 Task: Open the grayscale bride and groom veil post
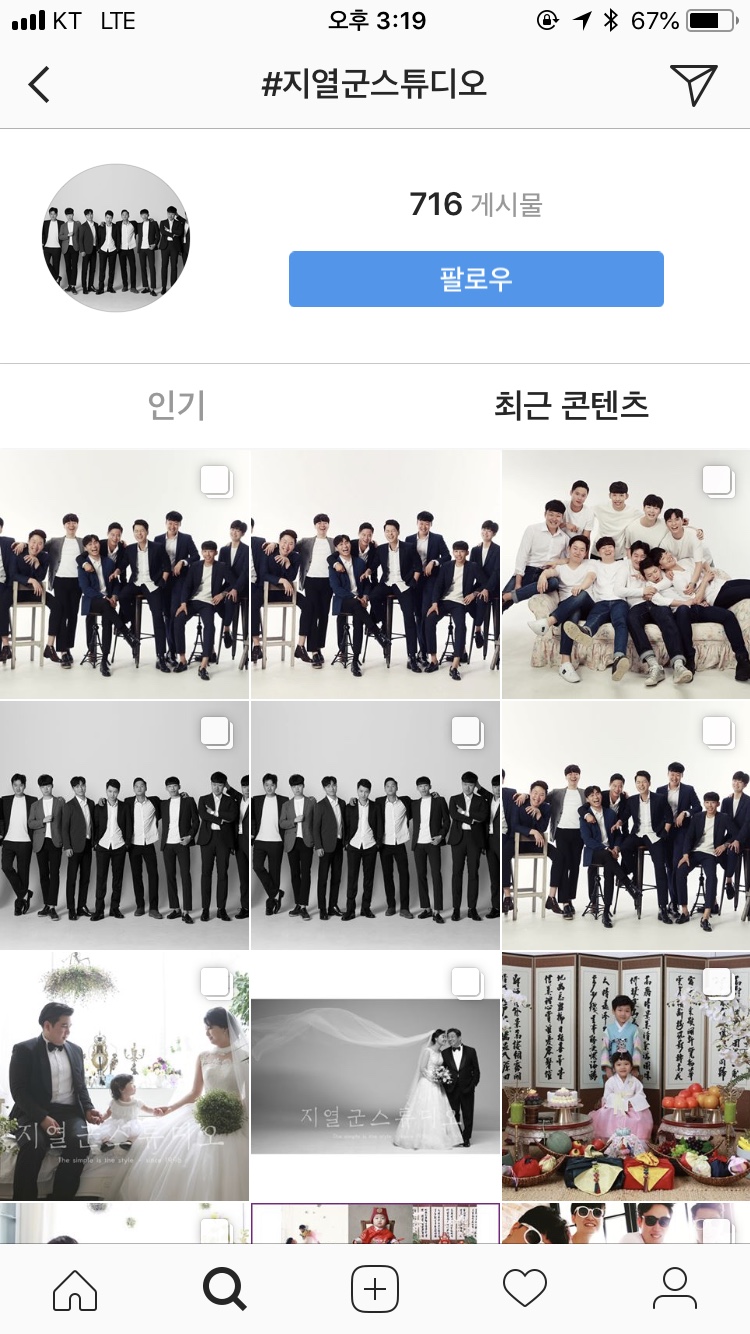click(375, 1076)
